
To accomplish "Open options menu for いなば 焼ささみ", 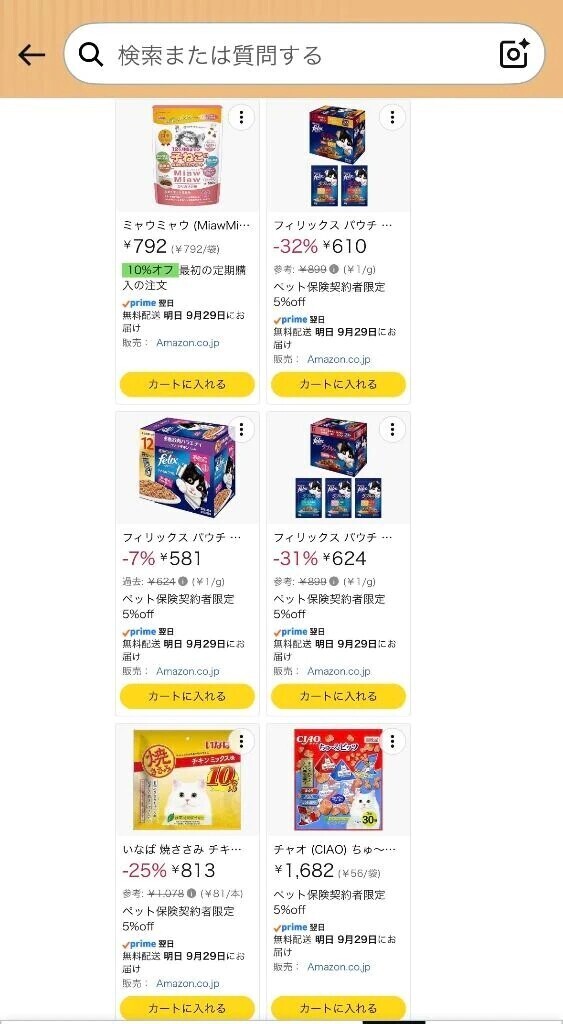I will (242, 741).
